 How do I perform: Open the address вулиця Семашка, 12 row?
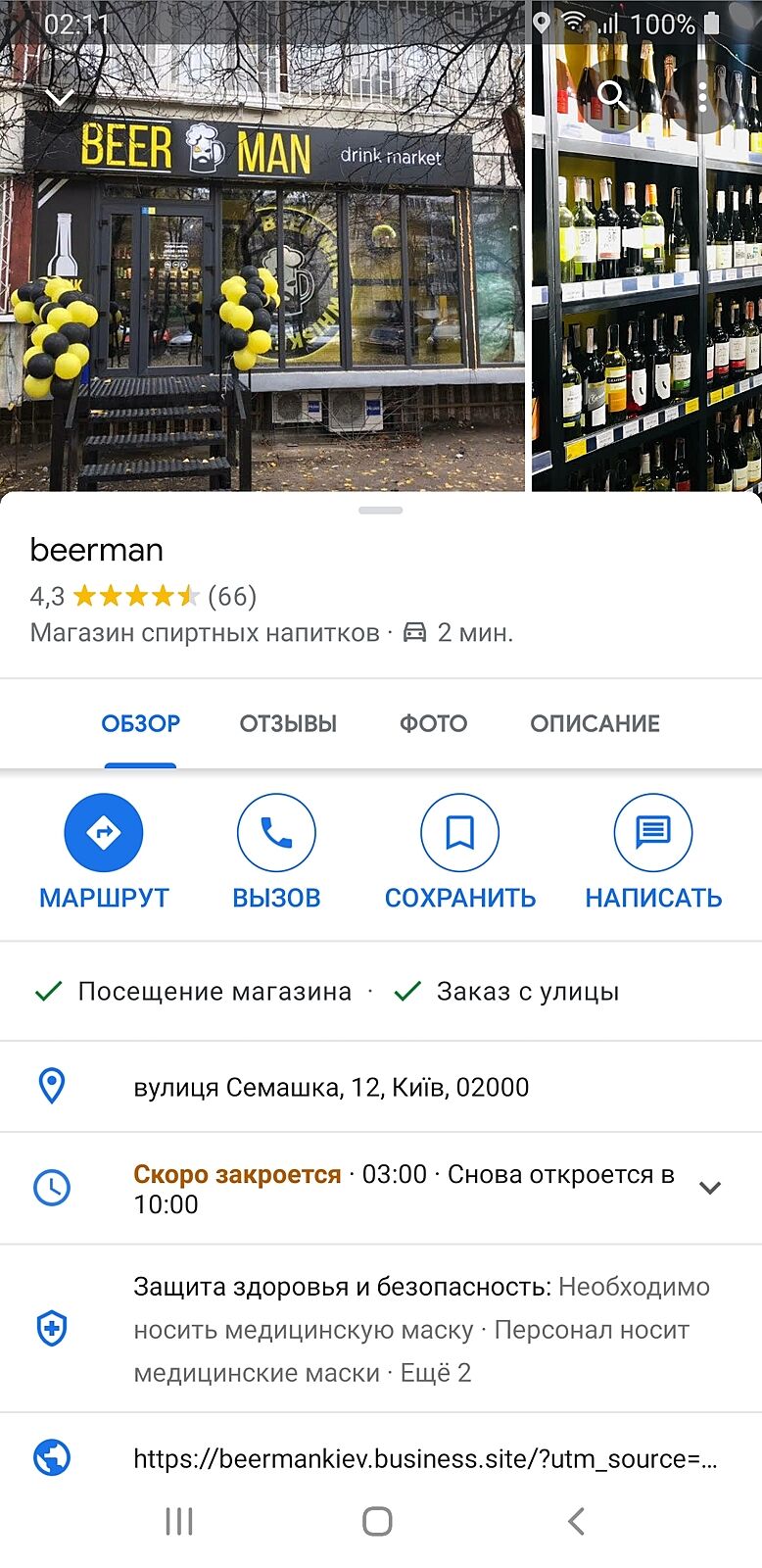(331, 1087)
